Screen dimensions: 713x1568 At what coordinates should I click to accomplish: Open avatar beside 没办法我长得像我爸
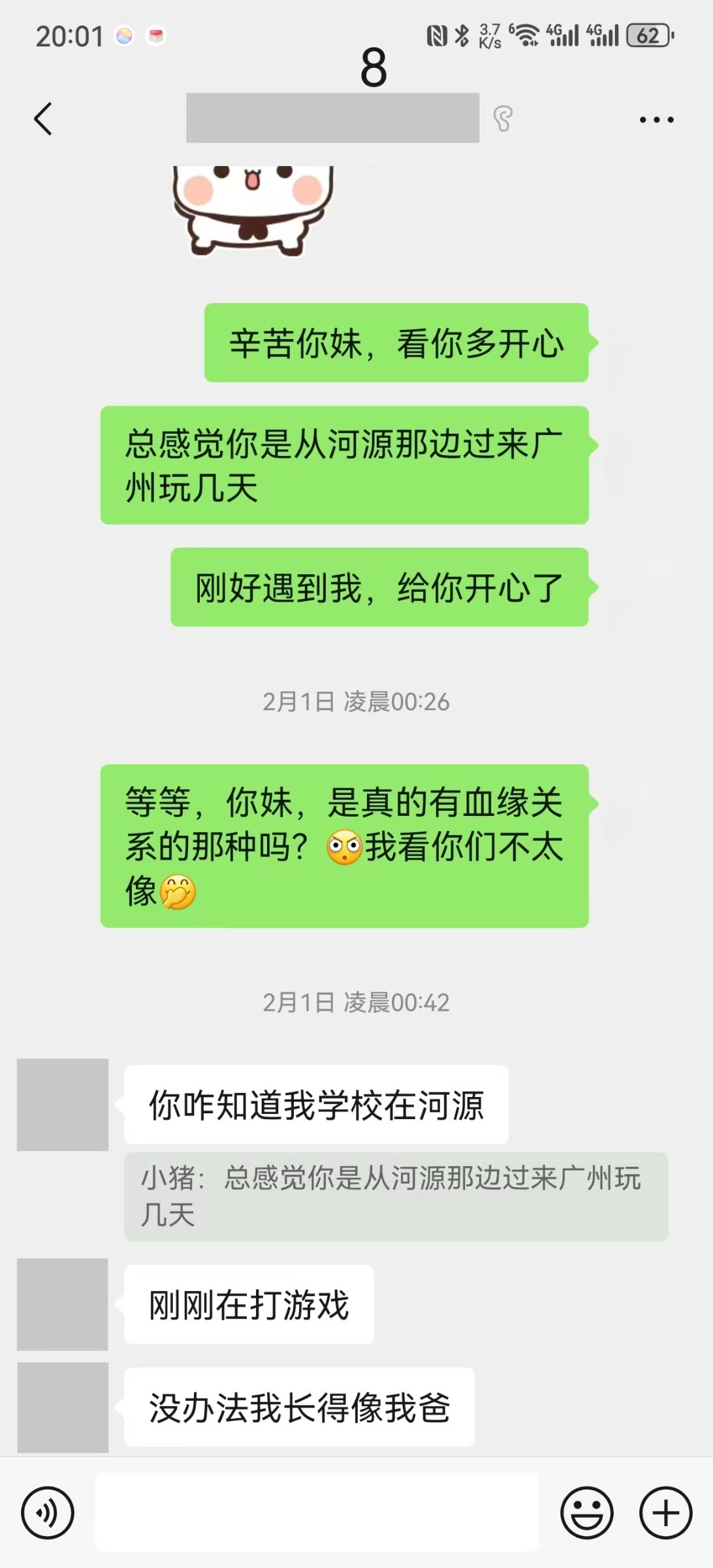point(63,1407)
